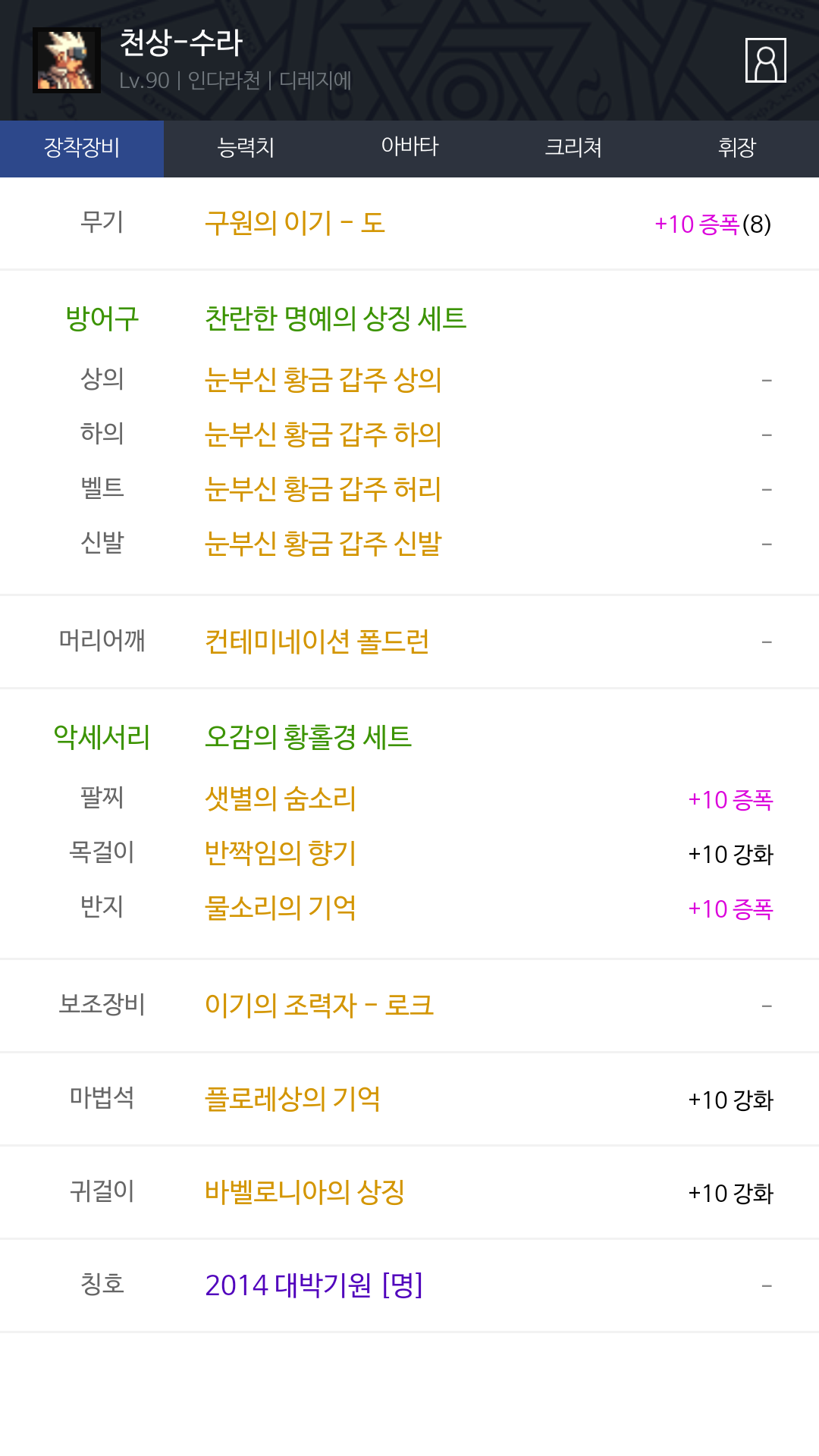819x1456 pixels.
Task: View ring 물소리의 기억
Action: point(281,908)
